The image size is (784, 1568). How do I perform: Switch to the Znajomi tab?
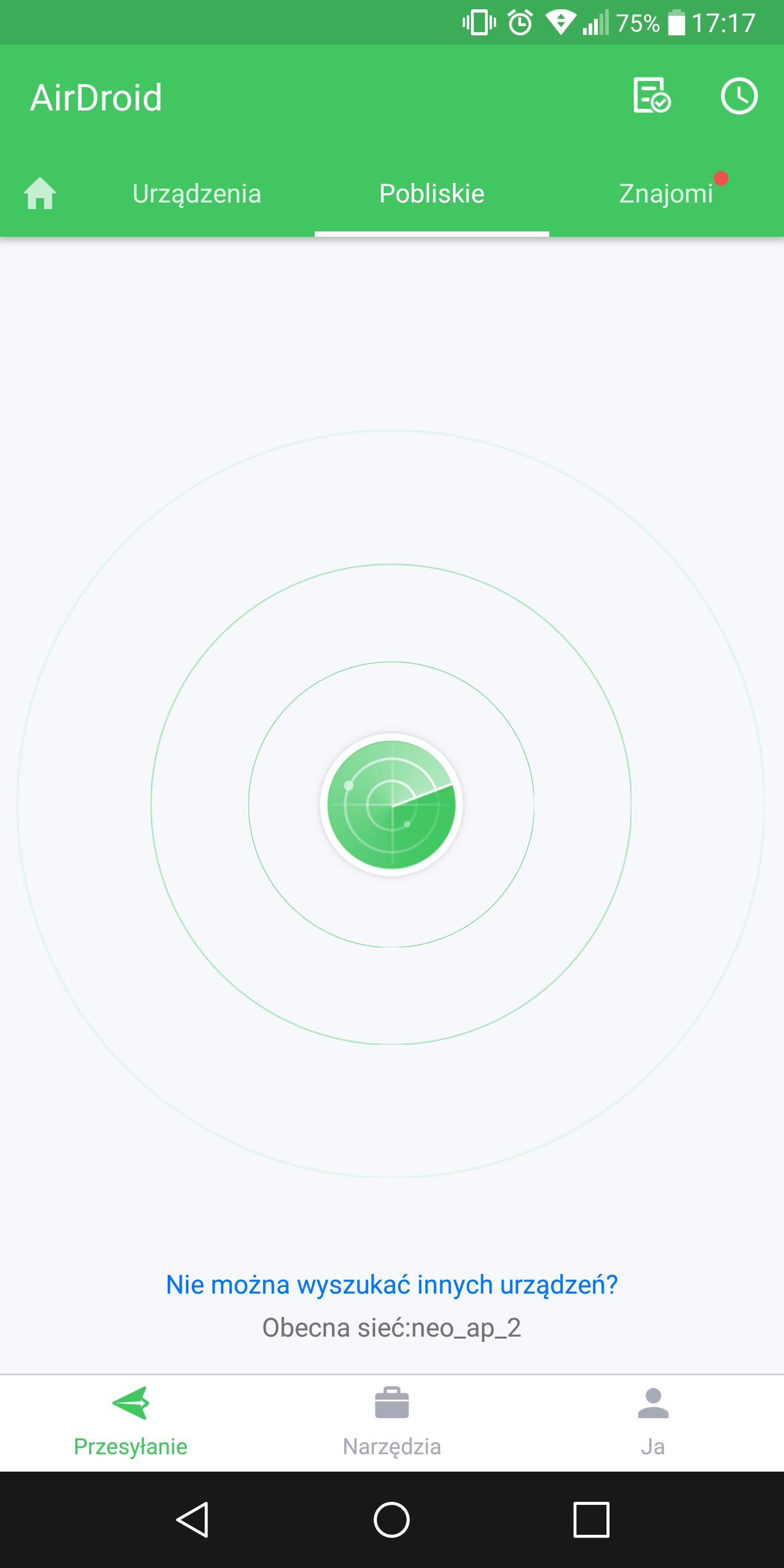[666, 194]
